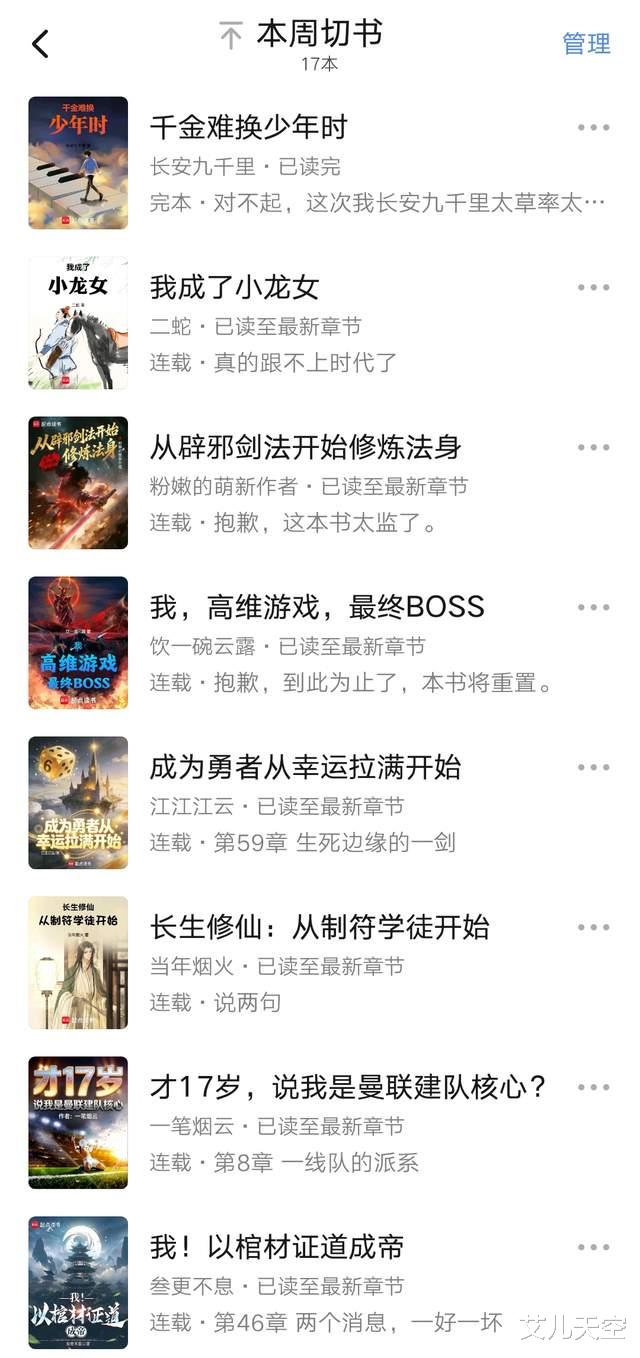Open 才17岁，说我是曼联建队核心？
The width and height of the screenshot is (640, 1358).
(348, 1087)
